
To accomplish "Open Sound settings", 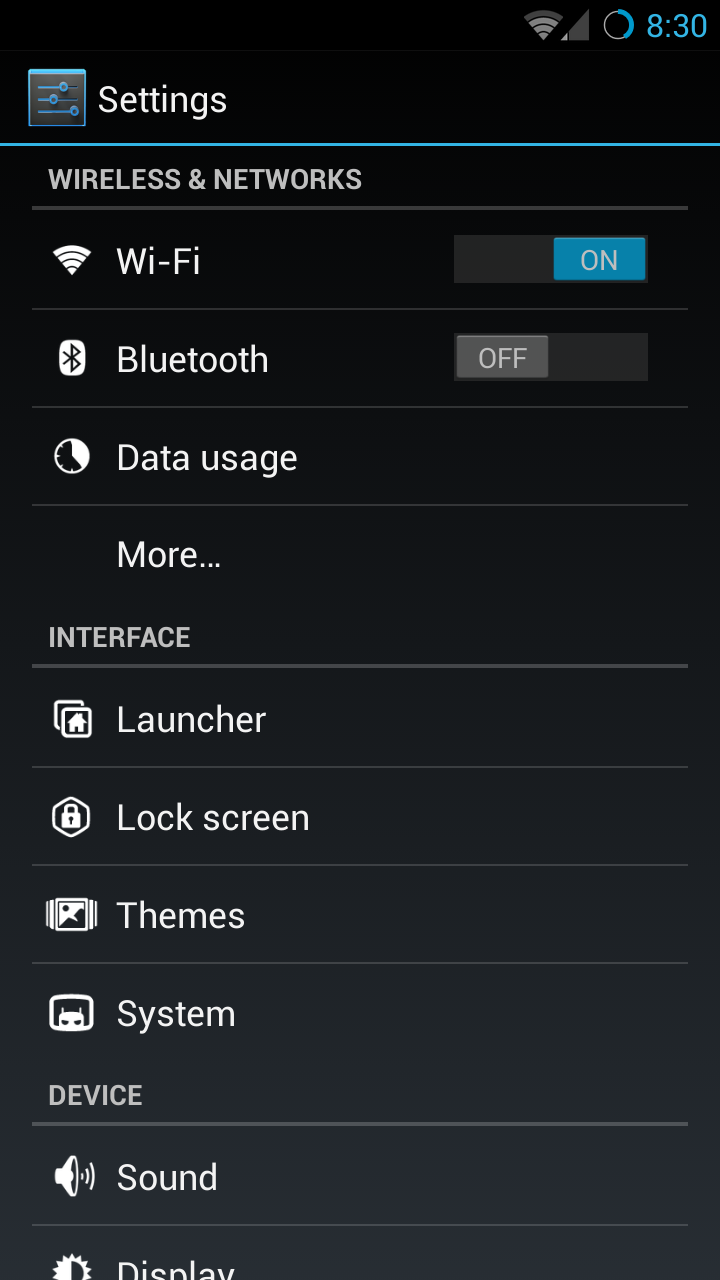I will tap(360, 1177).
